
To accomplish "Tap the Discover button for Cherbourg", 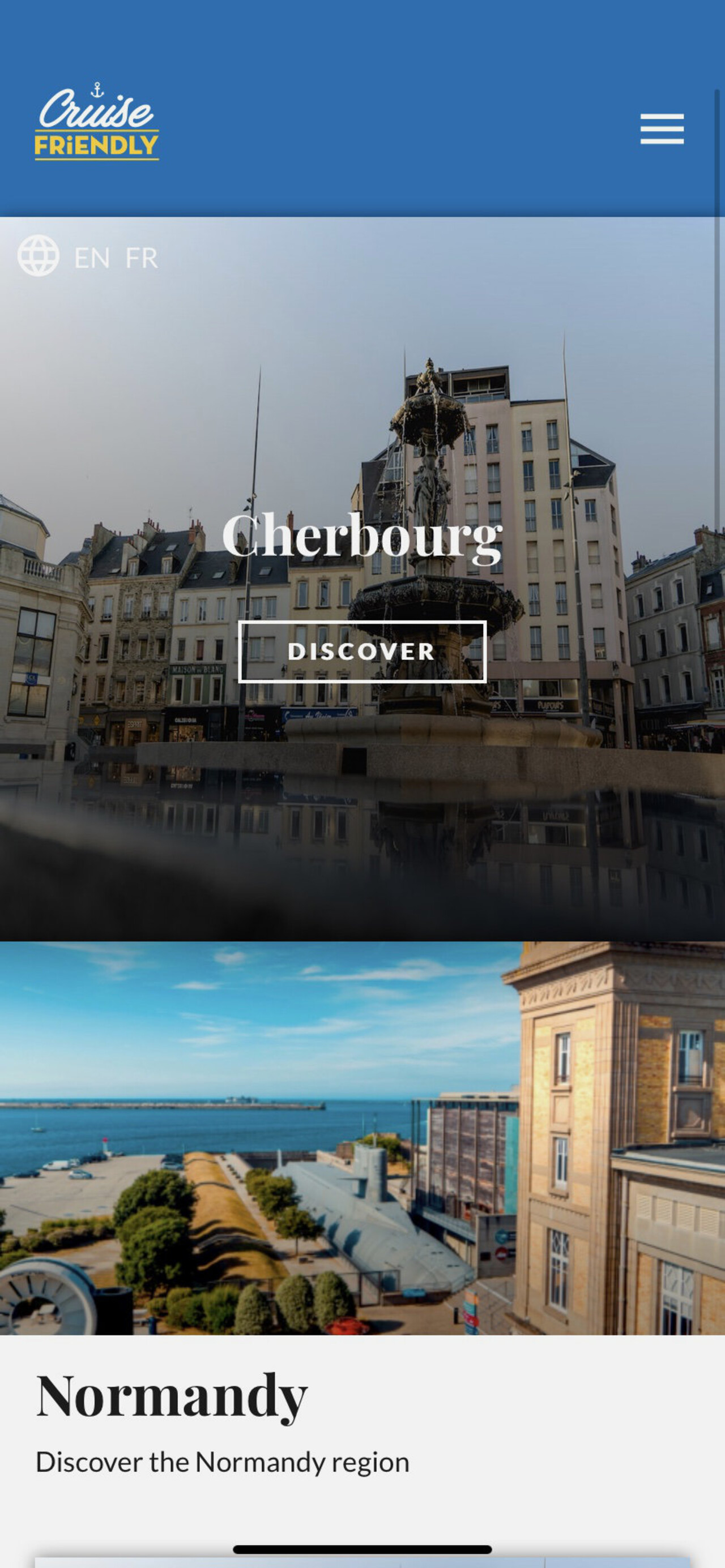I will (362, 652).
